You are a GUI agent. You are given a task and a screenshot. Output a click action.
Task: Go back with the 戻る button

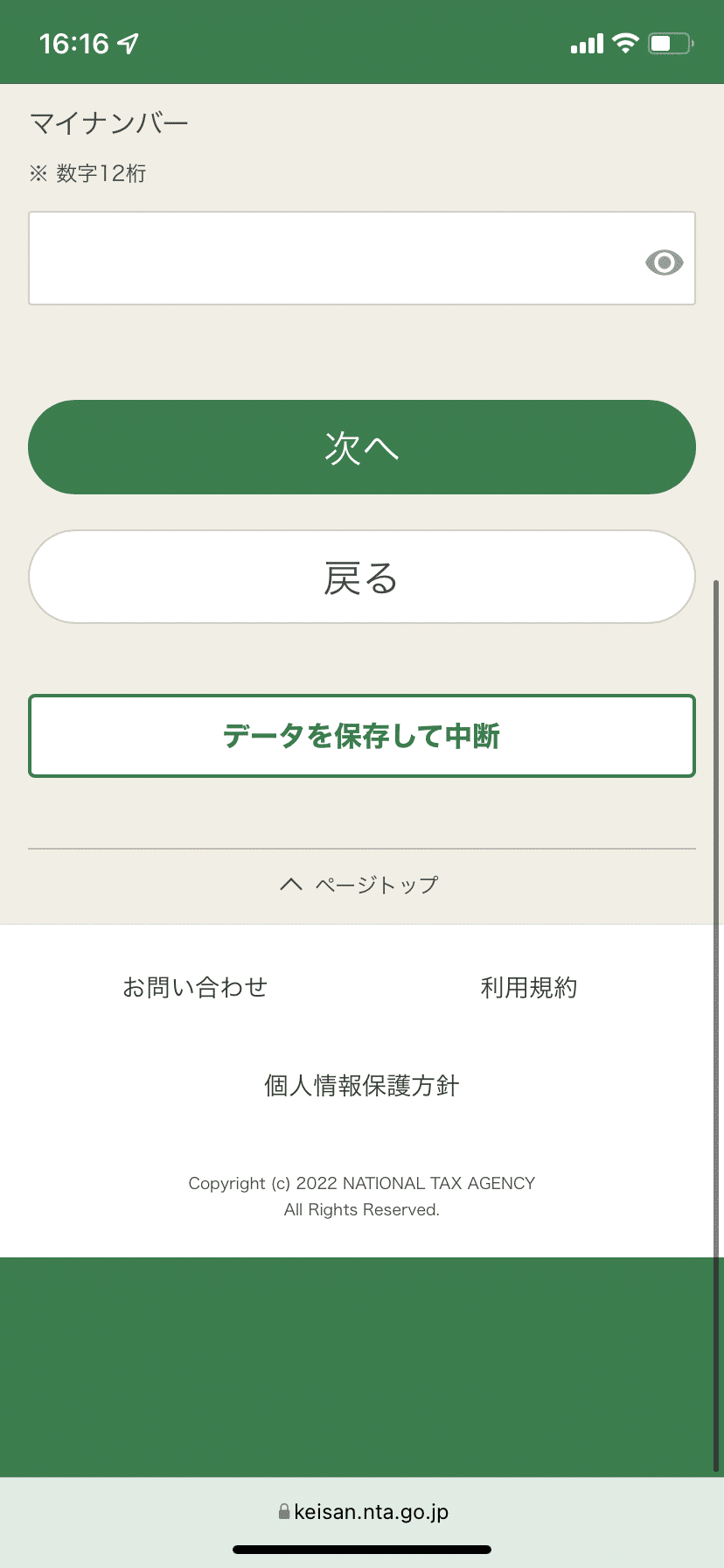pos(362,577)
